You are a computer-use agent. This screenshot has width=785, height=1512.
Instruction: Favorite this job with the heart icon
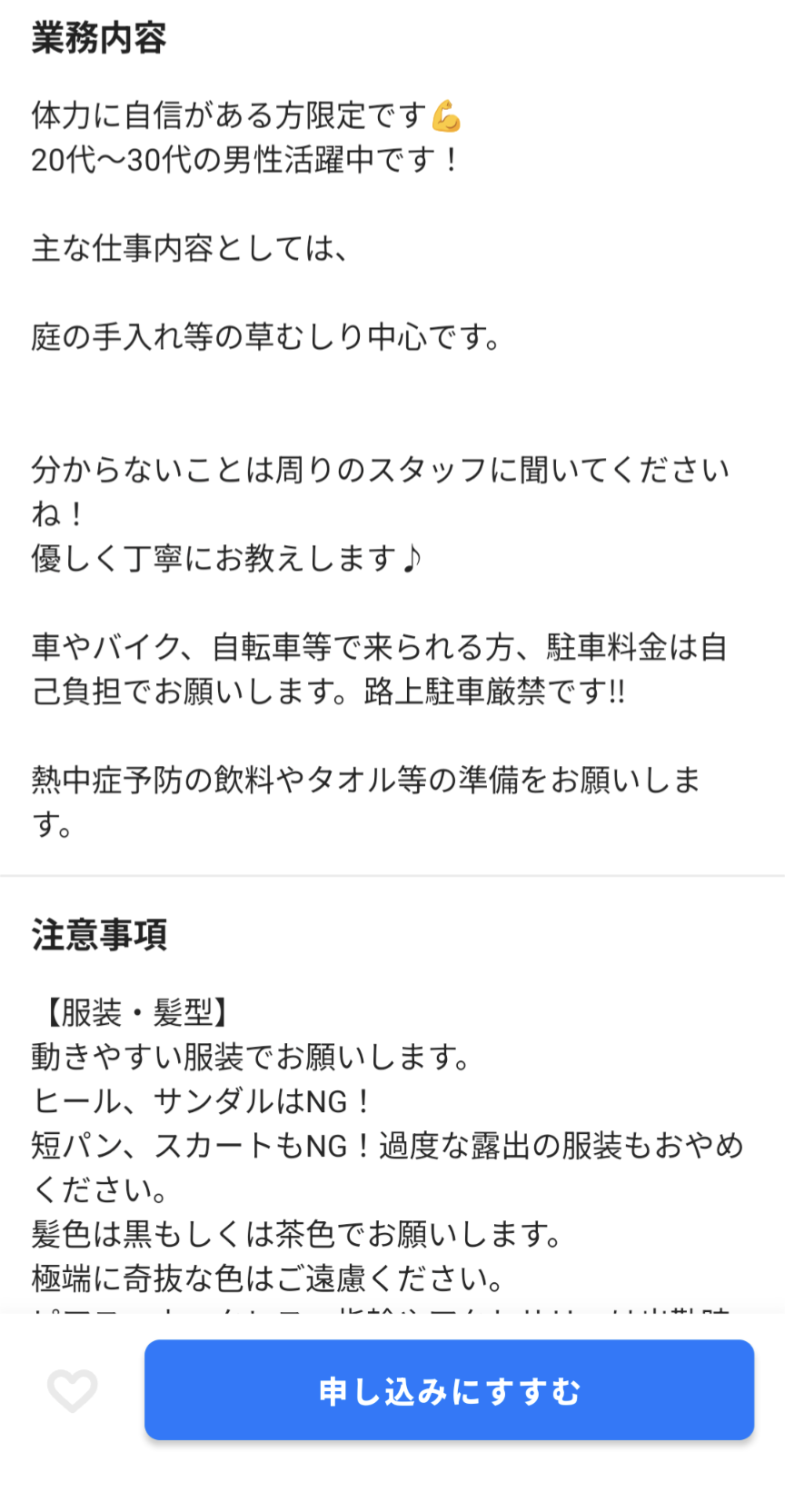point(73,1390)
